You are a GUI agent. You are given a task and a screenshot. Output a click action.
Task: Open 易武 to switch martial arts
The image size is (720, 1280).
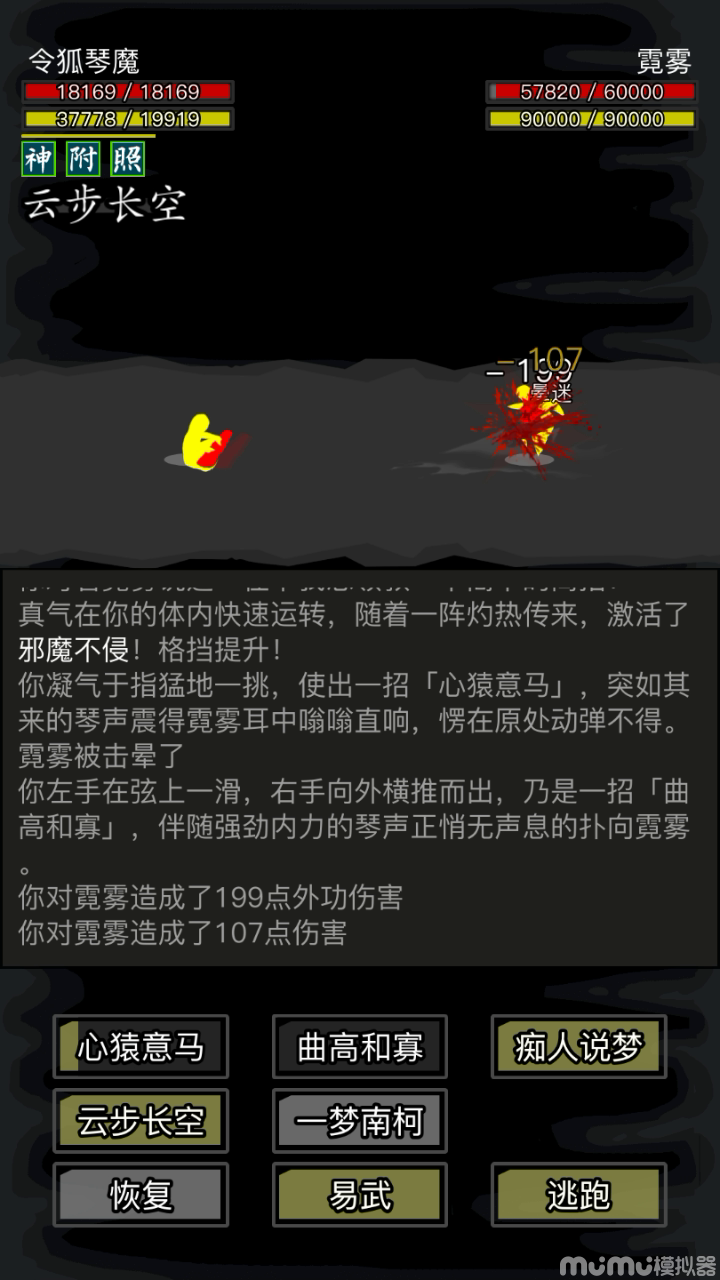(x=359, y=1195)
